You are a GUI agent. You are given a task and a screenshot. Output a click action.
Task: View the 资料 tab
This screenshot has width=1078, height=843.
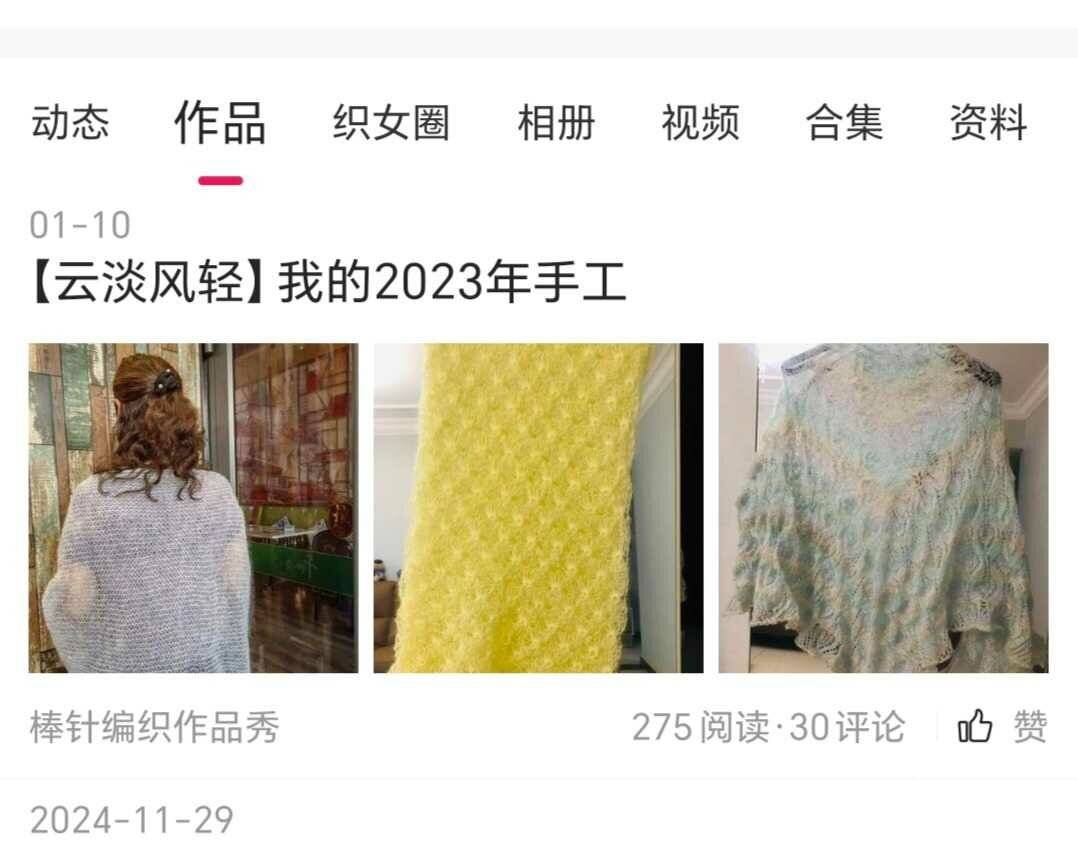[x=988, y=124]
